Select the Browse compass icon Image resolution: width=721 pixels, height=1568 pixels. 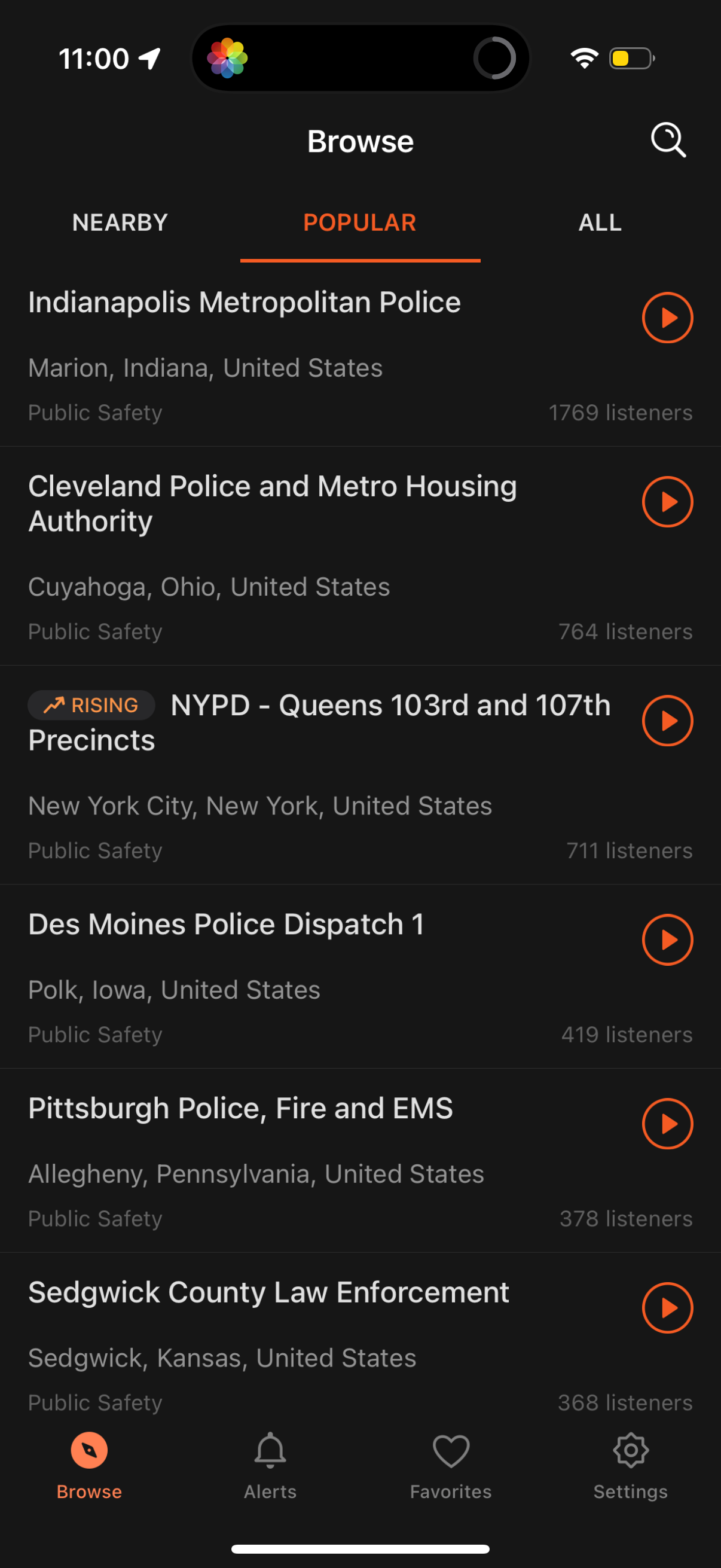pyautogui.click(x=89, y=1451)
